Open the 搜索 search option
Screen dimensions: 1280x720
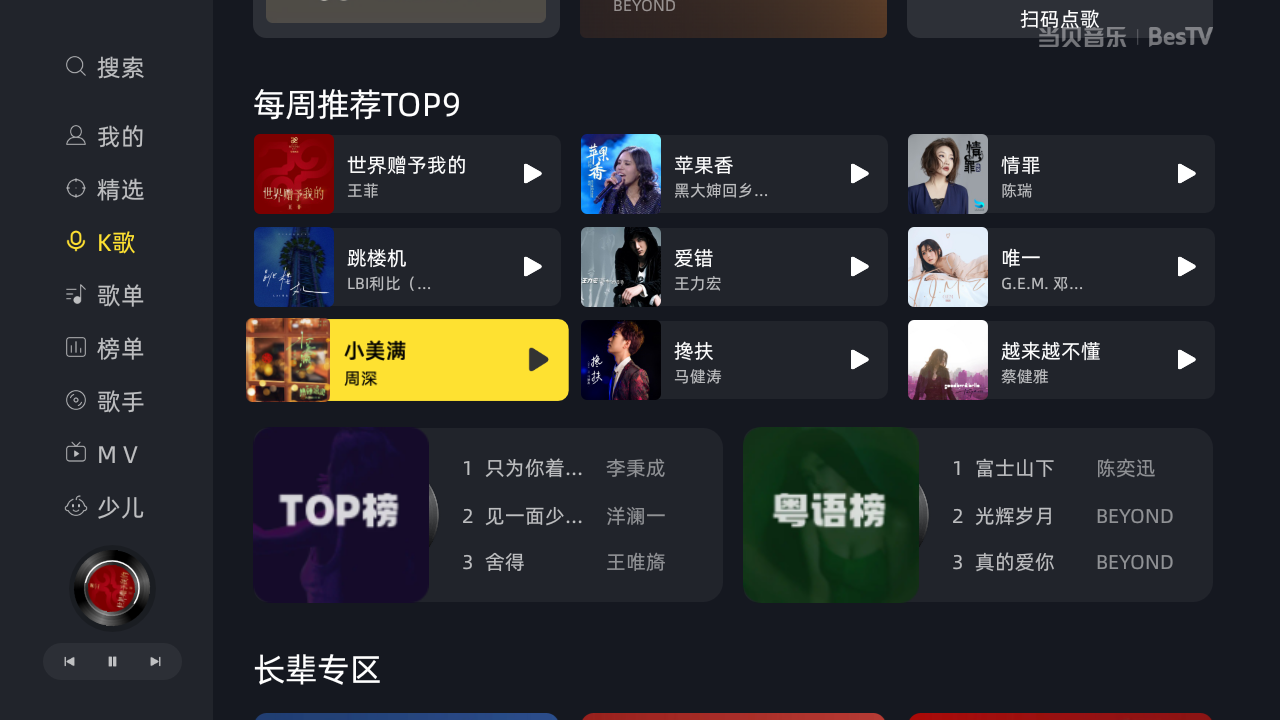click(x=106, y=67)
